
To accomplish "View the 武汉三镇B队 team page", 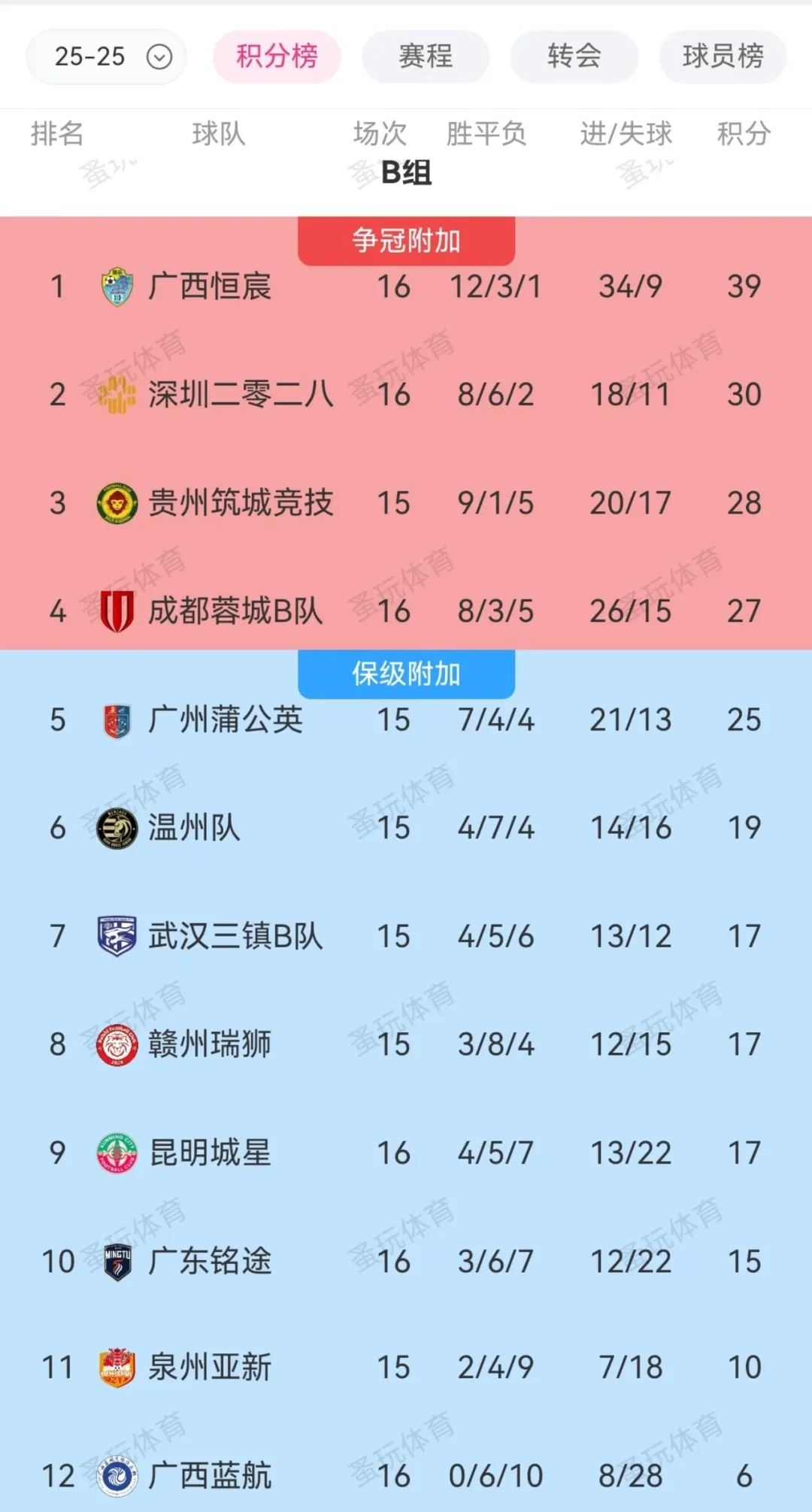I will pos(406,936).
